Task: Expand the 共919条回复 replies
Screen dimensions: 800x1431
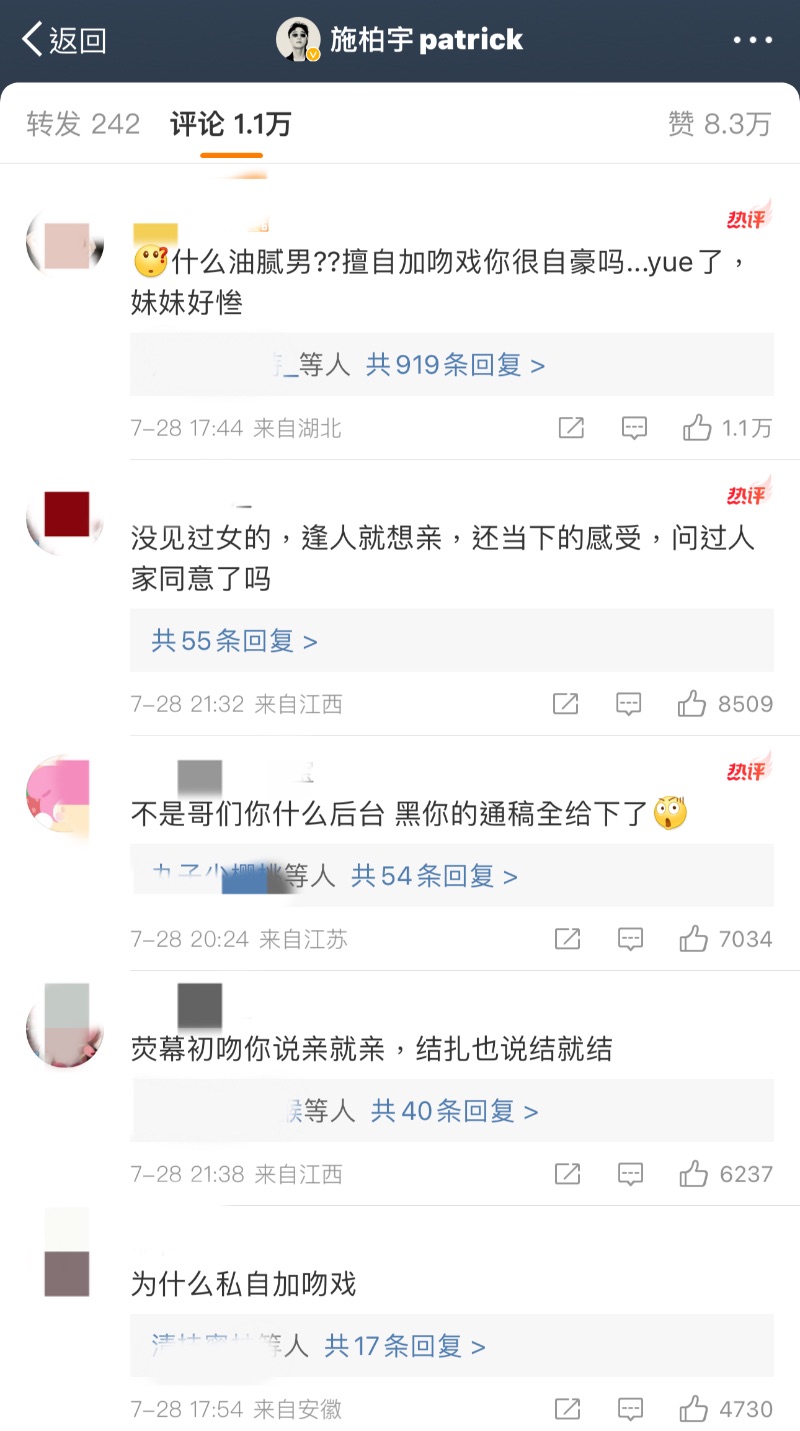Action: tap(455, 365)
